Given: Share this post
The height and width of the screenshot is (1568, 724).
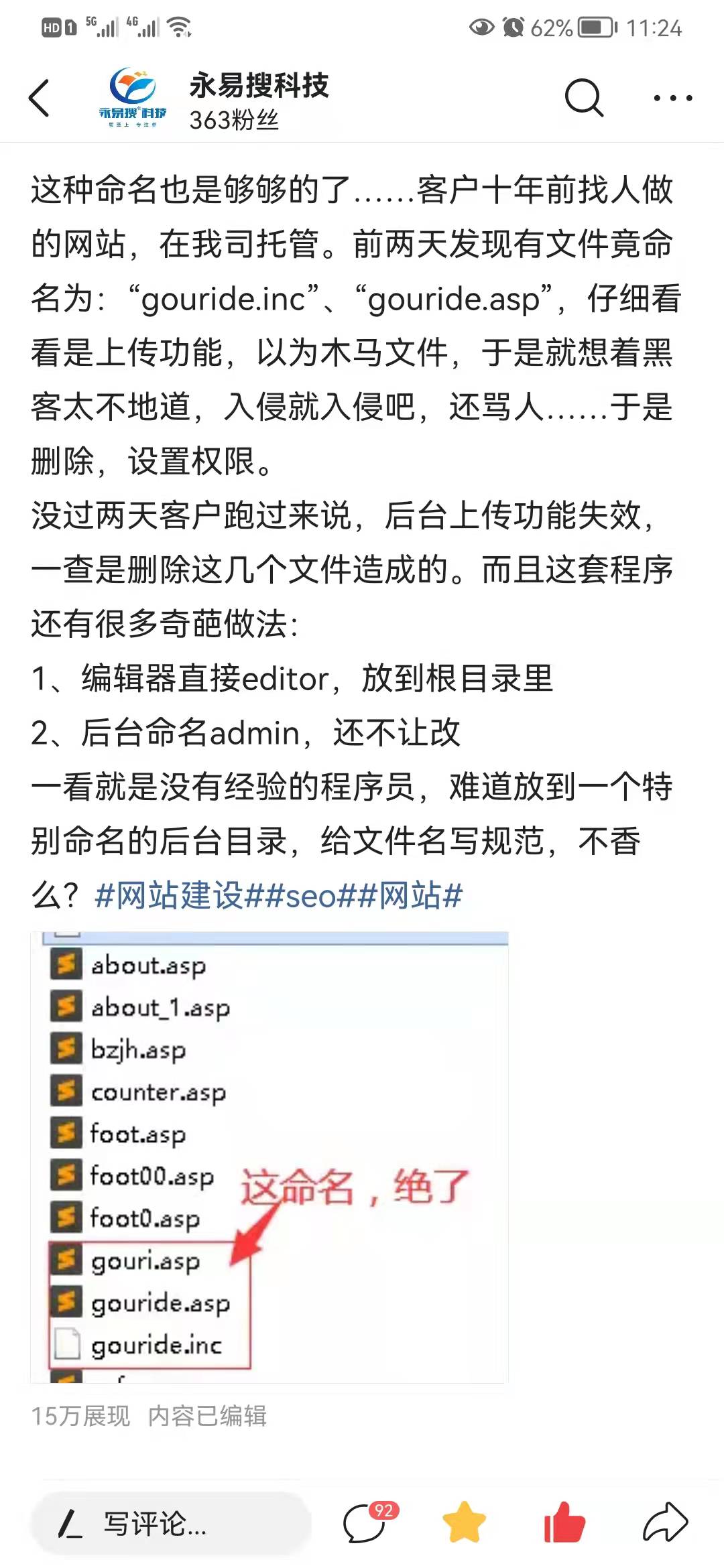Looking at the screenshot, I should (x=665, y=1522).
